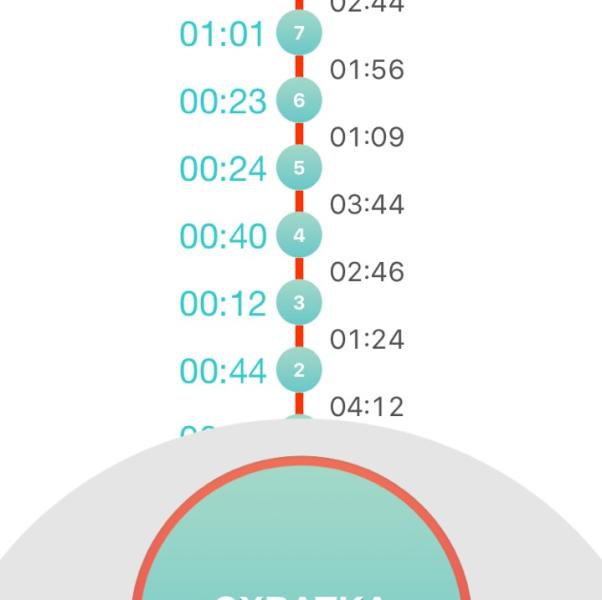
Task: Select contraction marker number 2
Action: click(x=299, y=370)
